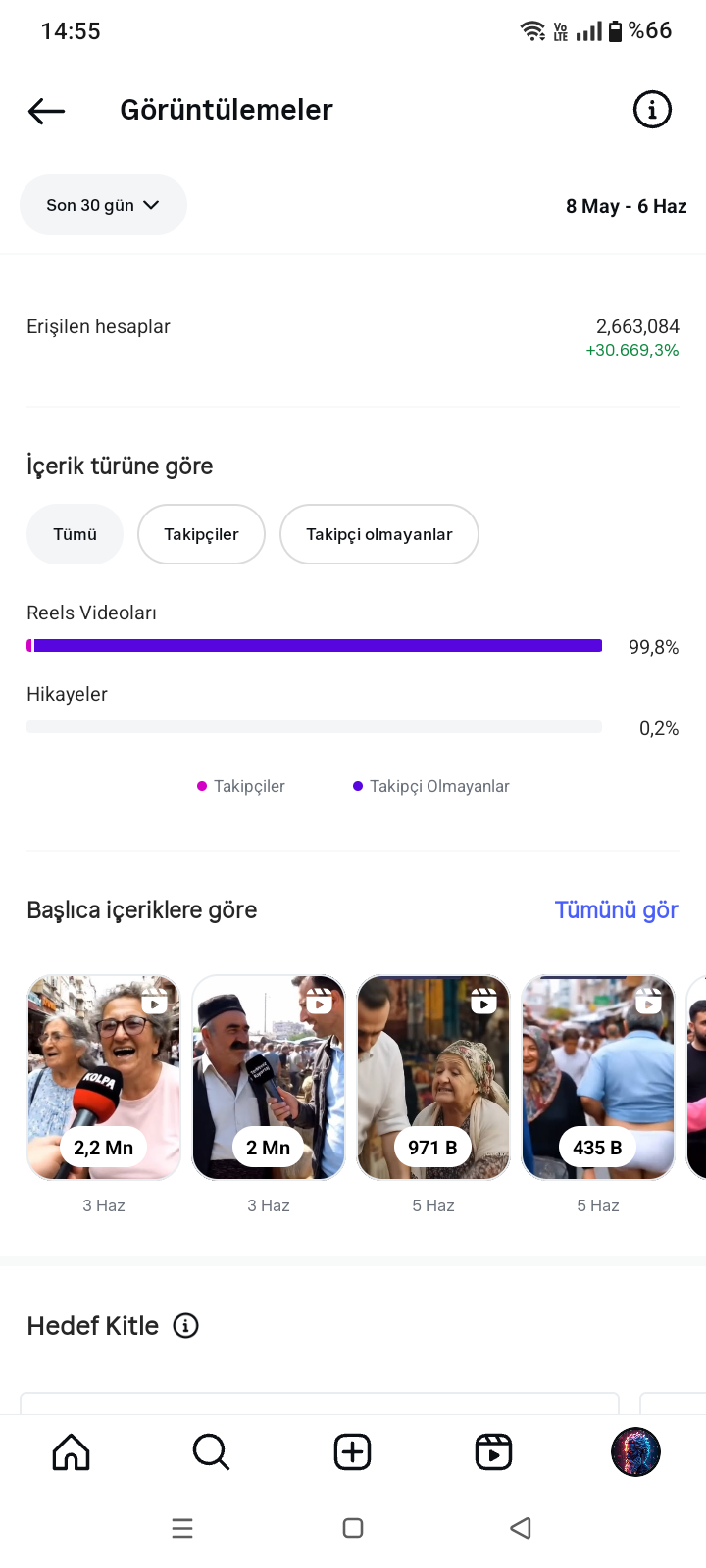Open the Search tab in bottom bar
Image resolution: width=706 pixels, height=1568 pixels.
click(211, 1451)
